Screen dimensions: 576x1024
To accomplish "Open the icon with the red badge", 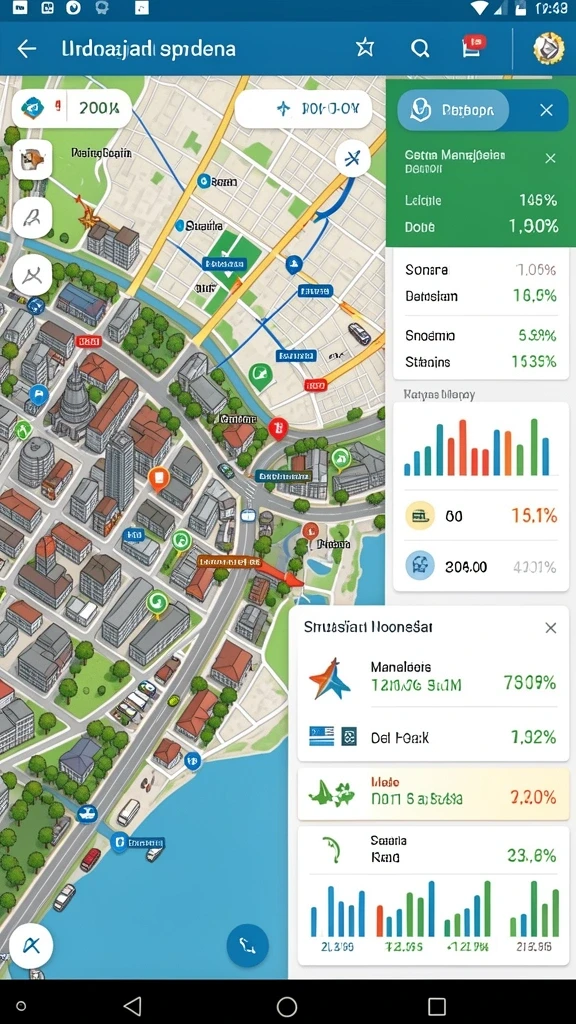I will [x=473, y=47].
